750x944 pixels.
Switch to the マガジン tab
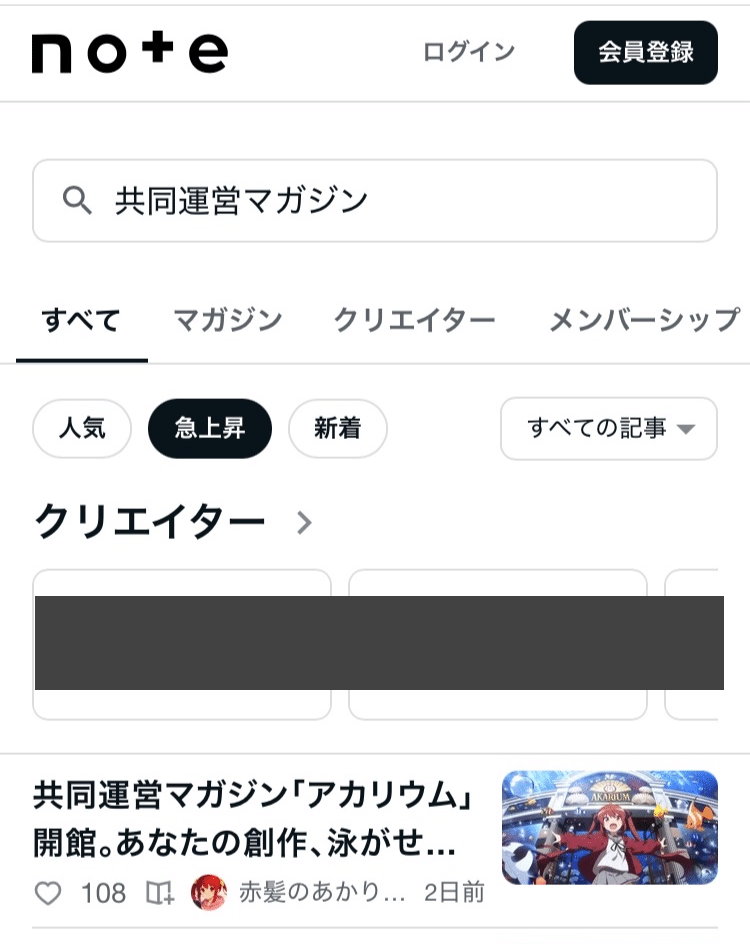pyautogui.click(x=227, y=320)
